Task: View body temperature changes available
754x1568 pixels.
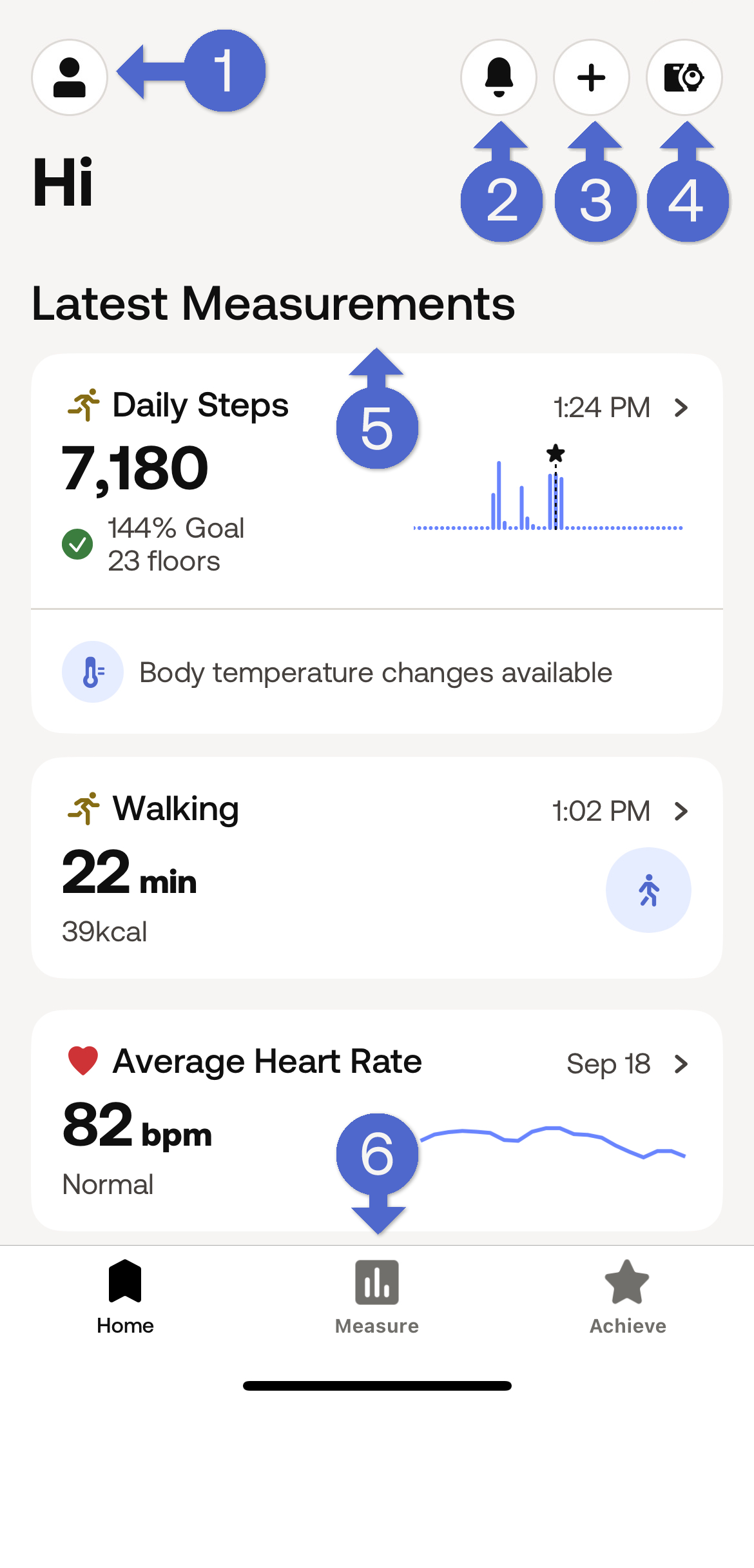Action: (376, 672)
